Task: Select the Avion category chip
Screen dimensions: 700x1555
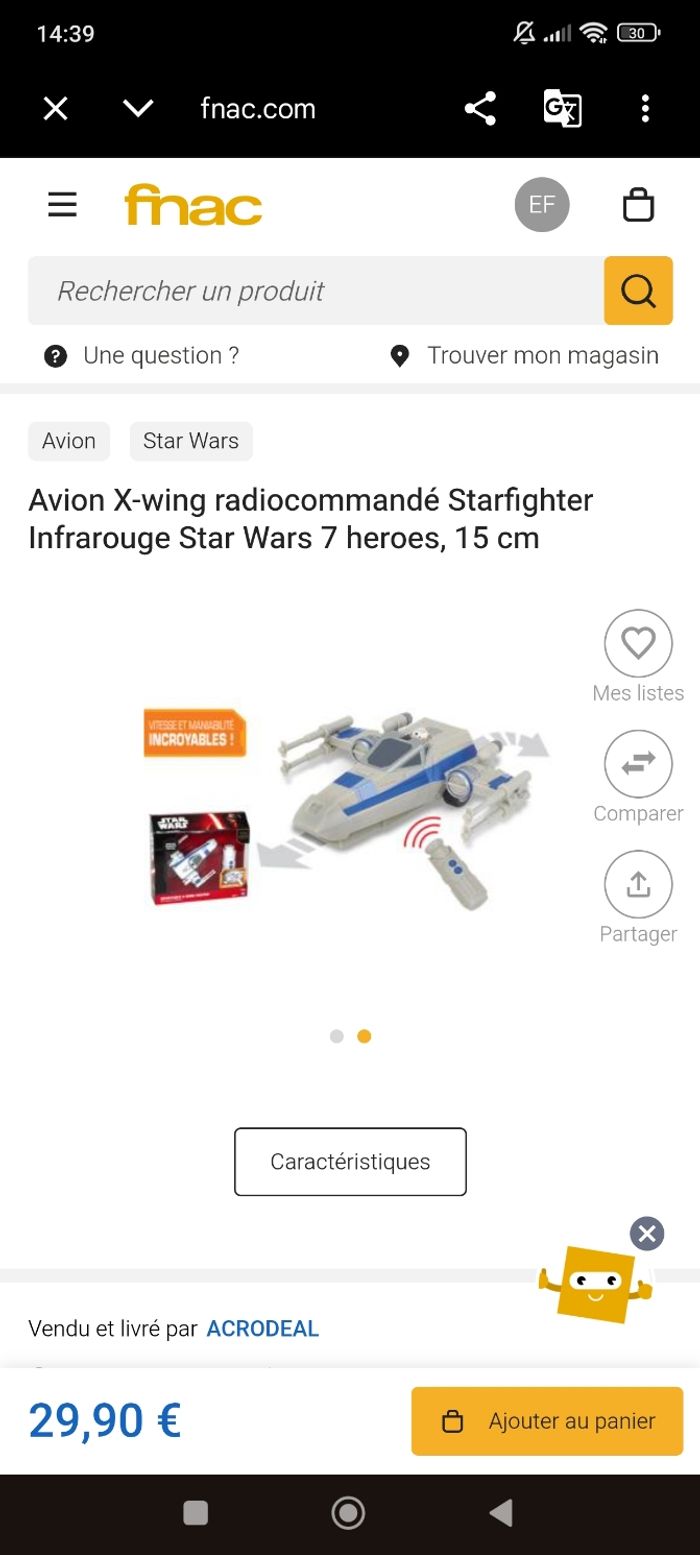Action: 69,441
